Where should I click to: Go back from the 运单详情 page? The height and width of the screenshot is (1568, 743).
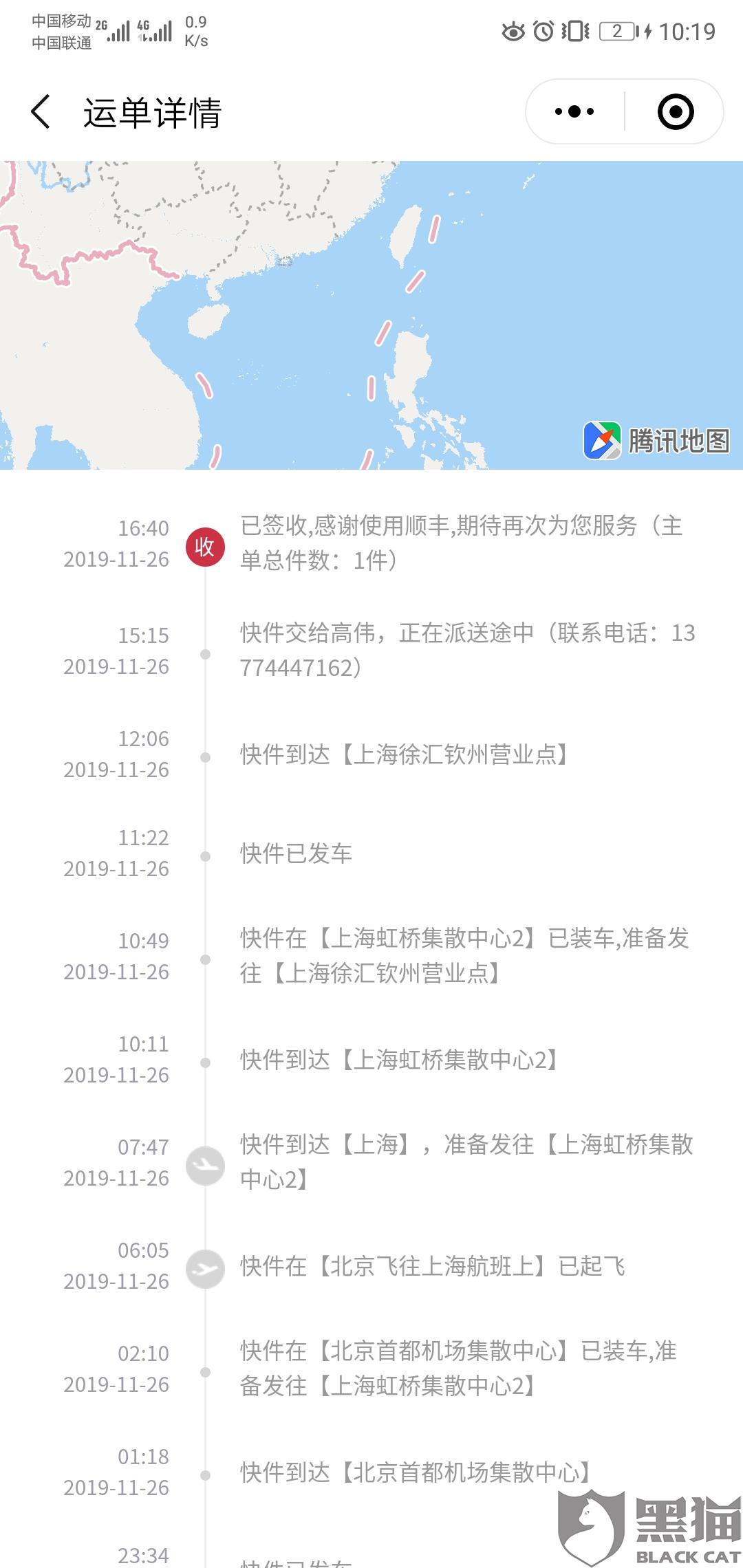tap(41, 112)
